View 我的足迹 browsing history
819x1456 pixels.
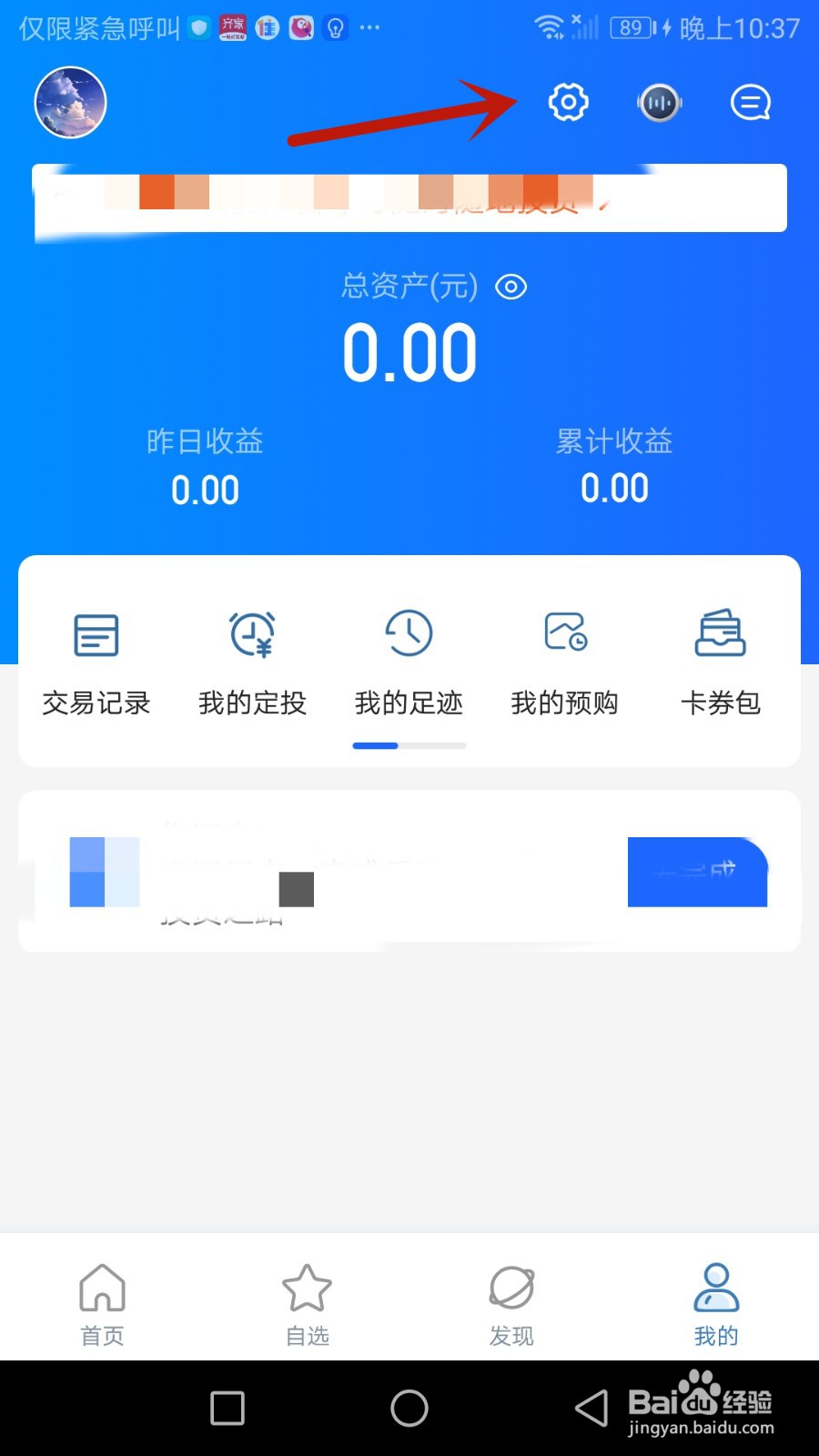[x=409, y=662]
